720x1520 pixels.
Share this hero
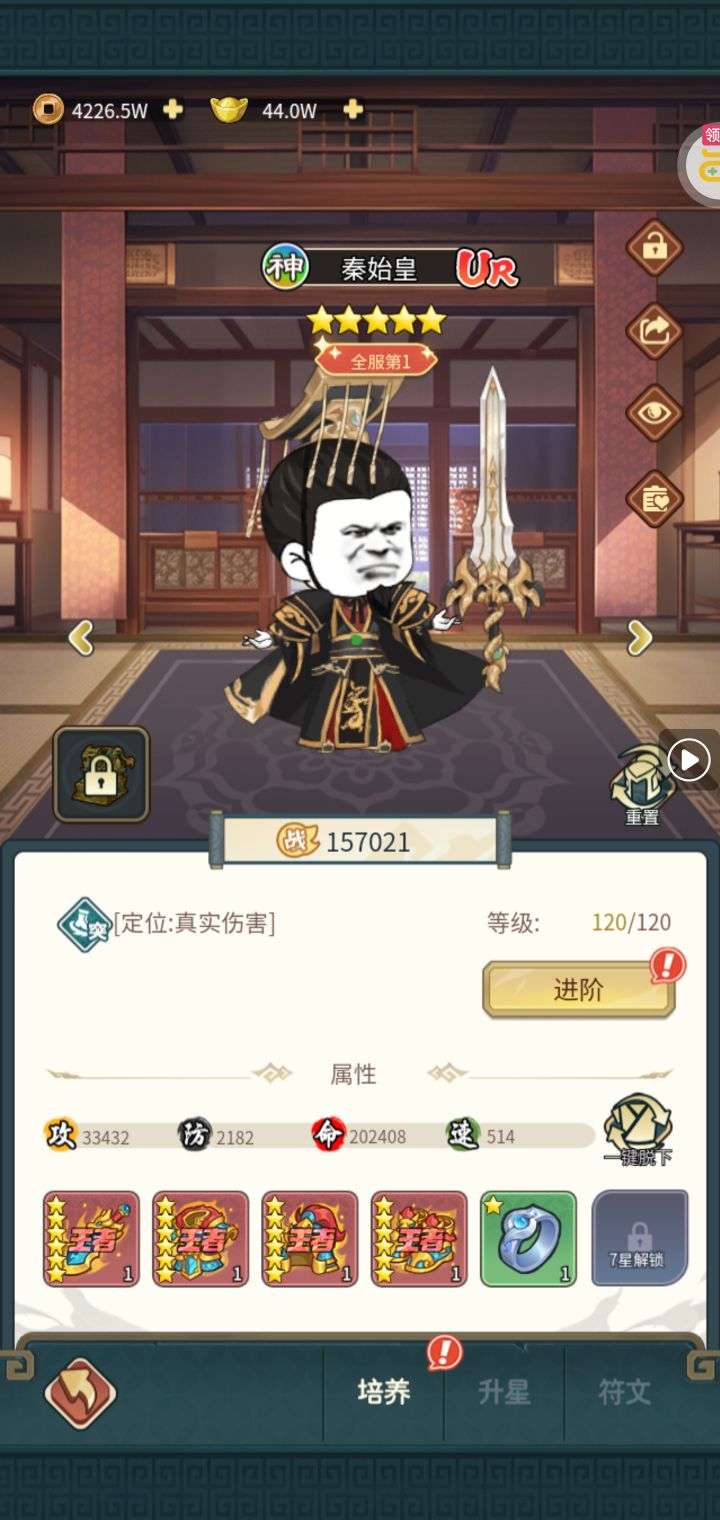click(654, 331)
